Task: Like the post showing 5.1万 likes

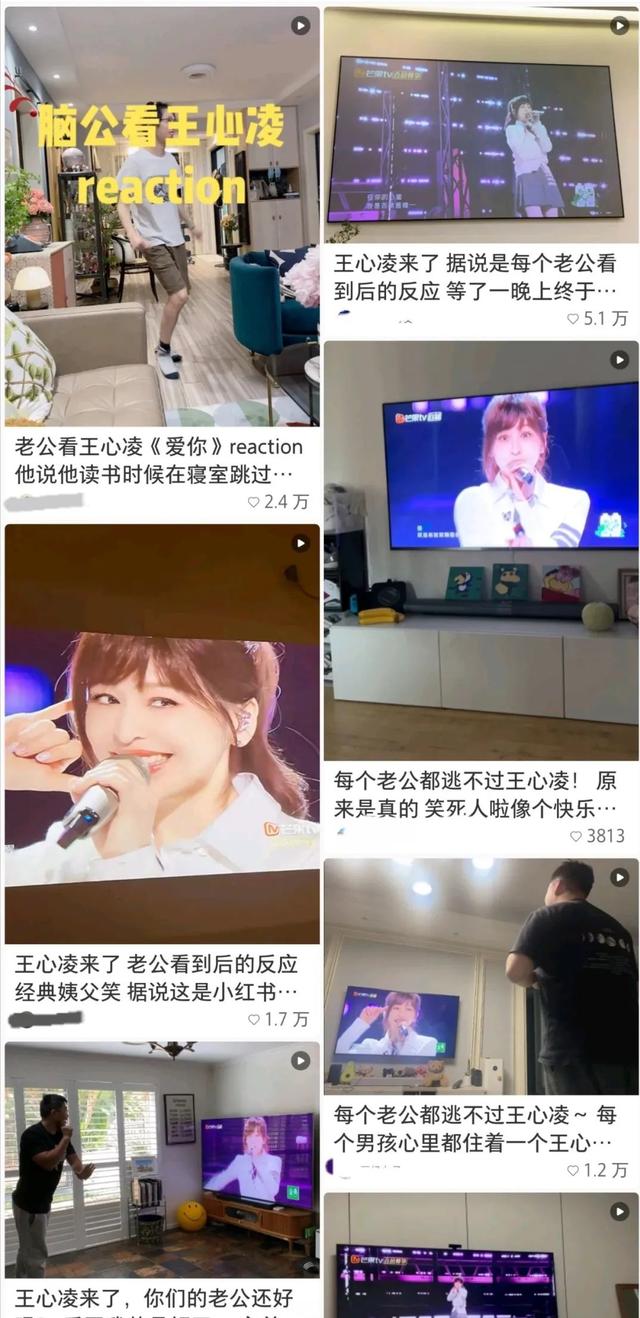Action: [x=573, y=319]
